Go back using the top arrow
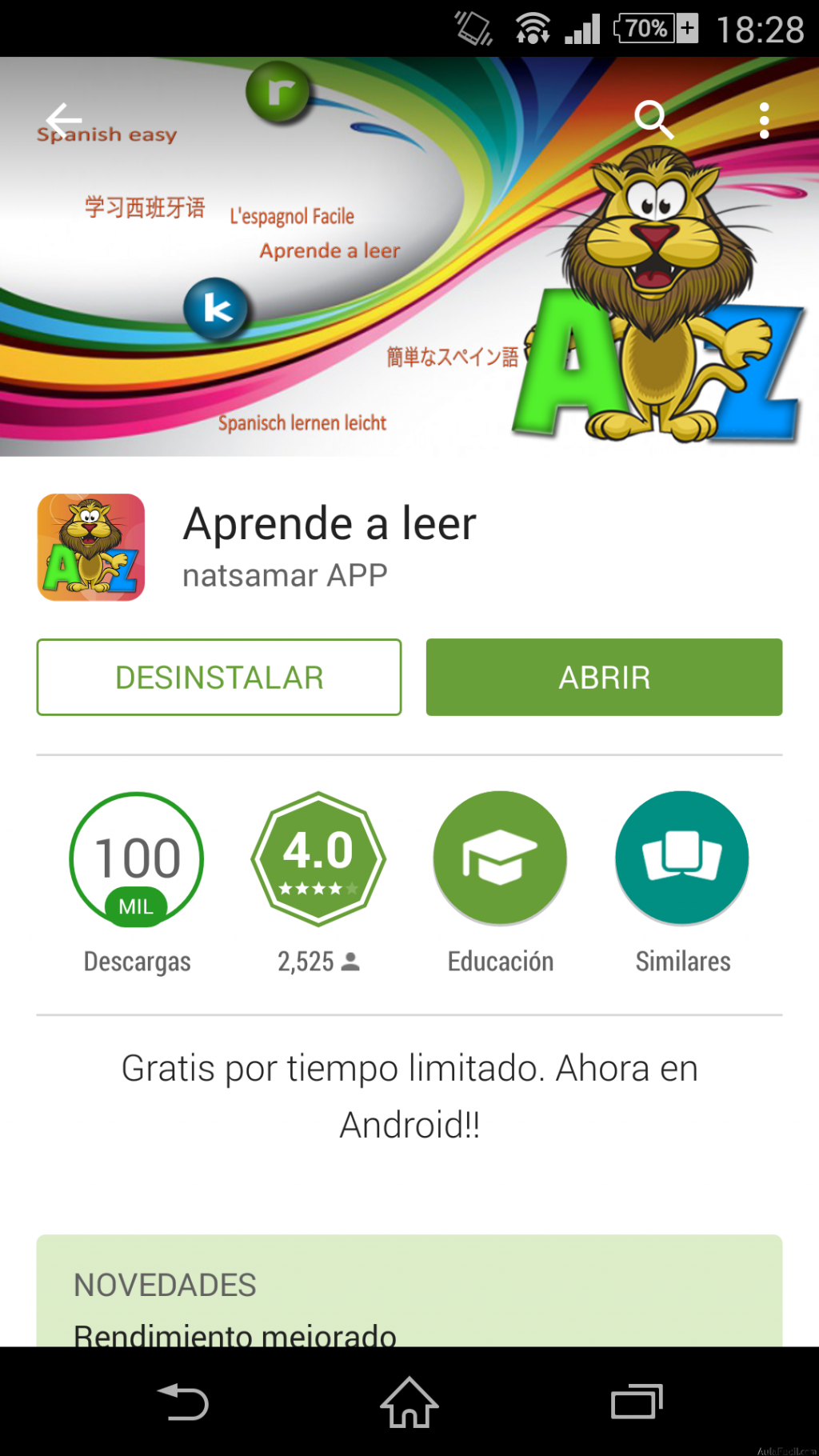 64,121
